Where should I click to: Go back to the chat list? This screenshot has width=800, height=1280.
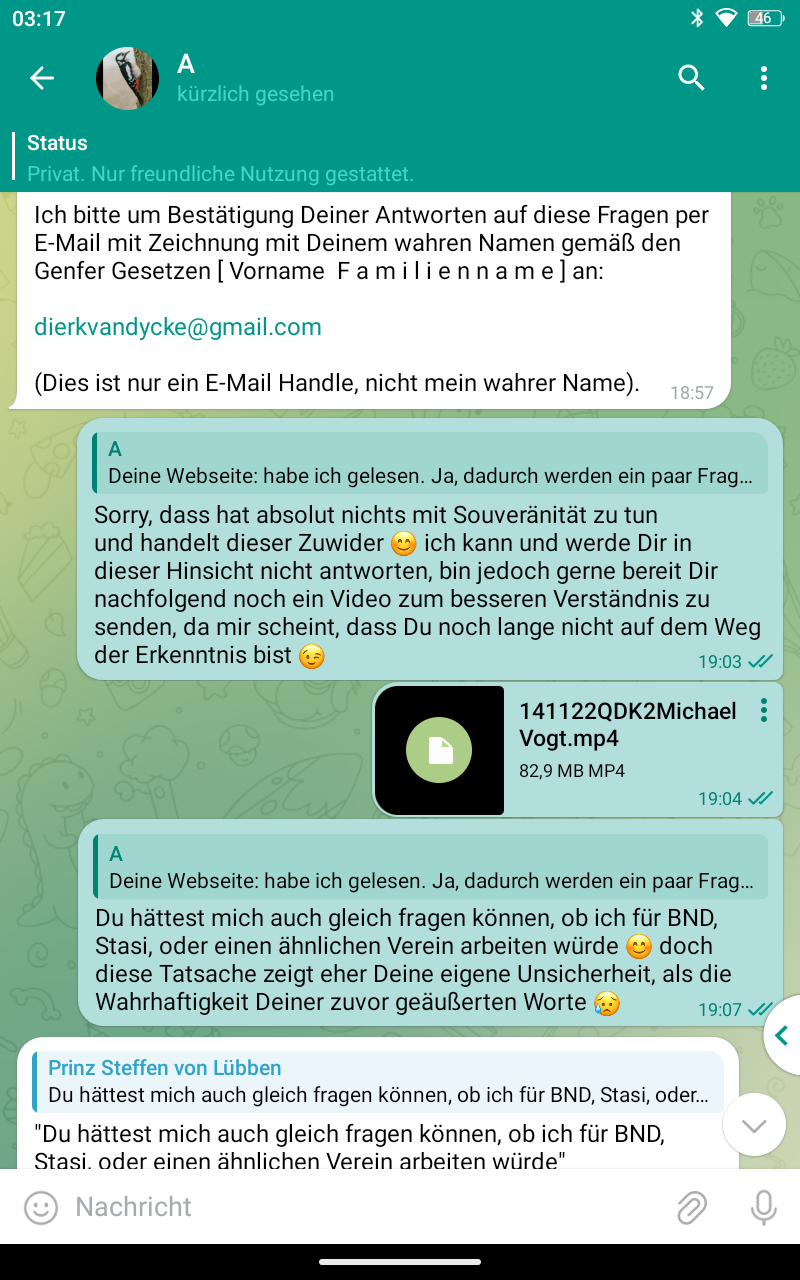point(42,78)
